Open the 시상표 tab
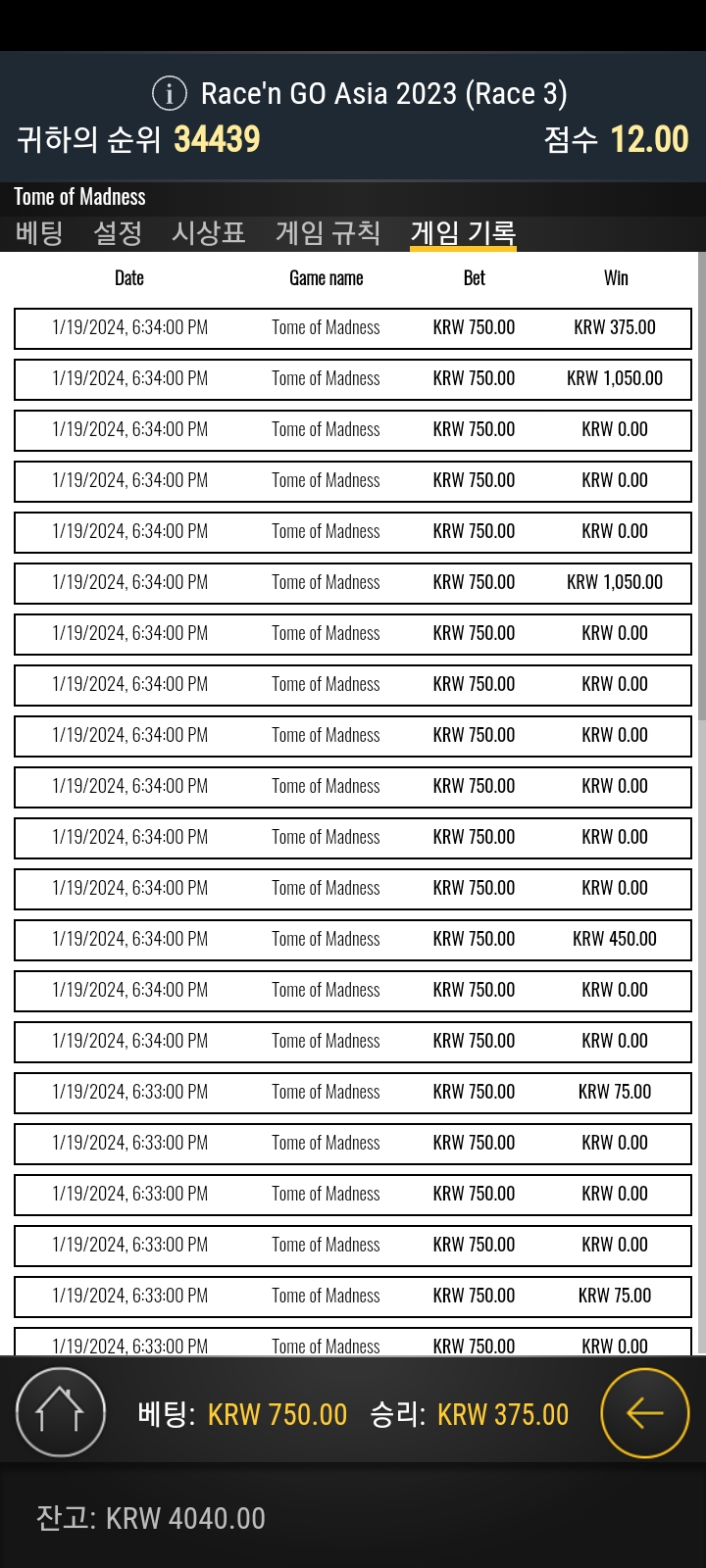The image size is (706, 1568). [x=209, y=233]
